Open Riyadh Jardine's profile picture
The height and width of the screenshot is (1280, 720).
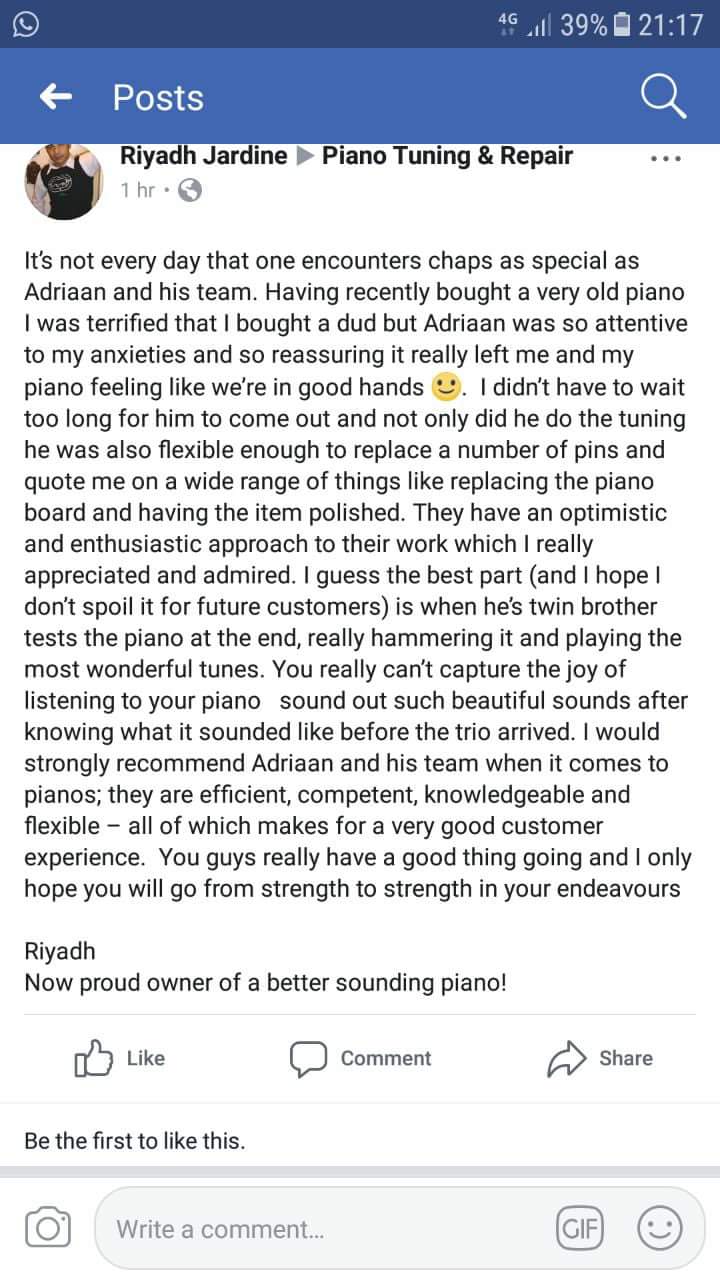tap(62, 180)
